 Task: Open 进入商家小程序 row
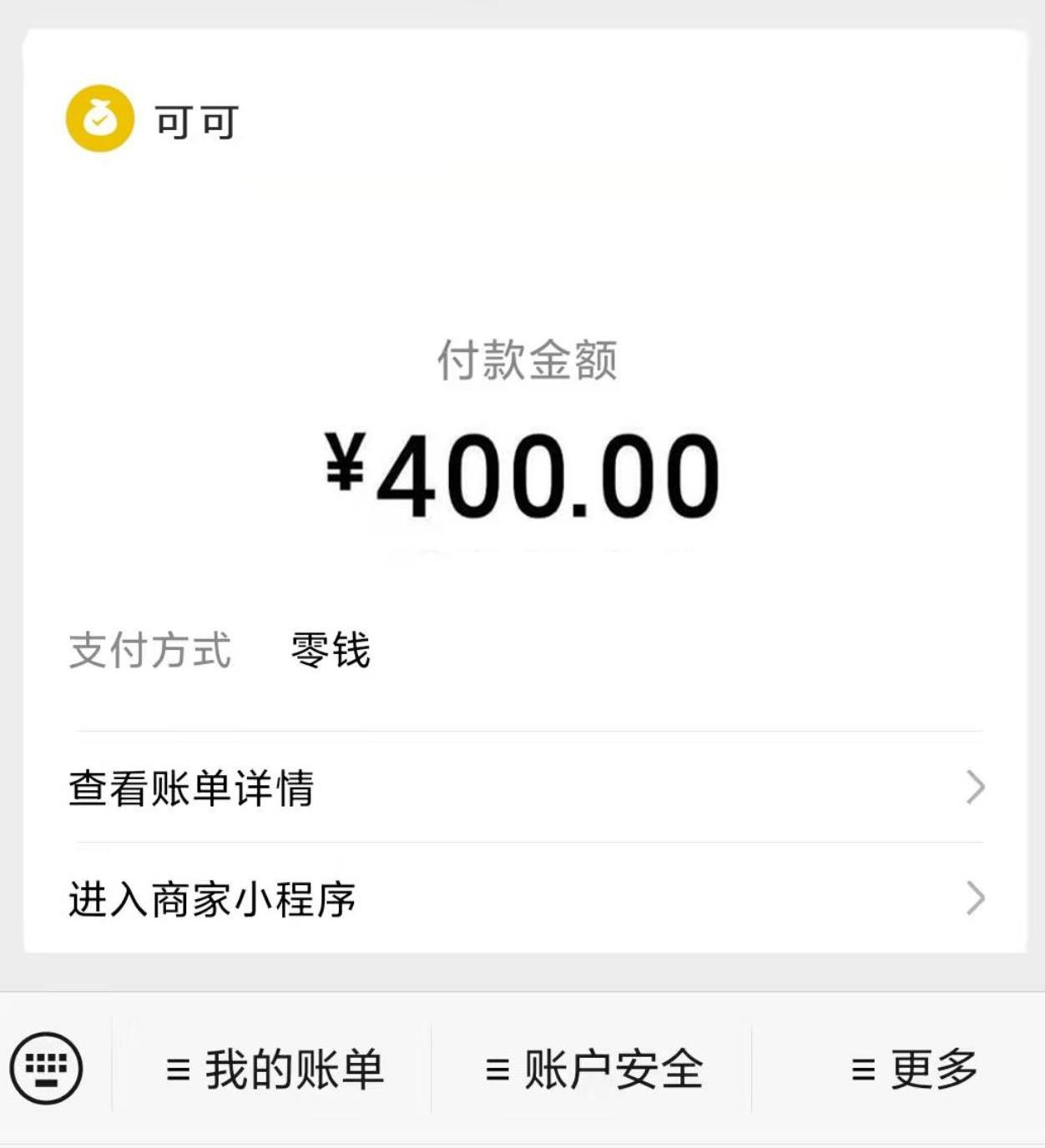[526, 899]
